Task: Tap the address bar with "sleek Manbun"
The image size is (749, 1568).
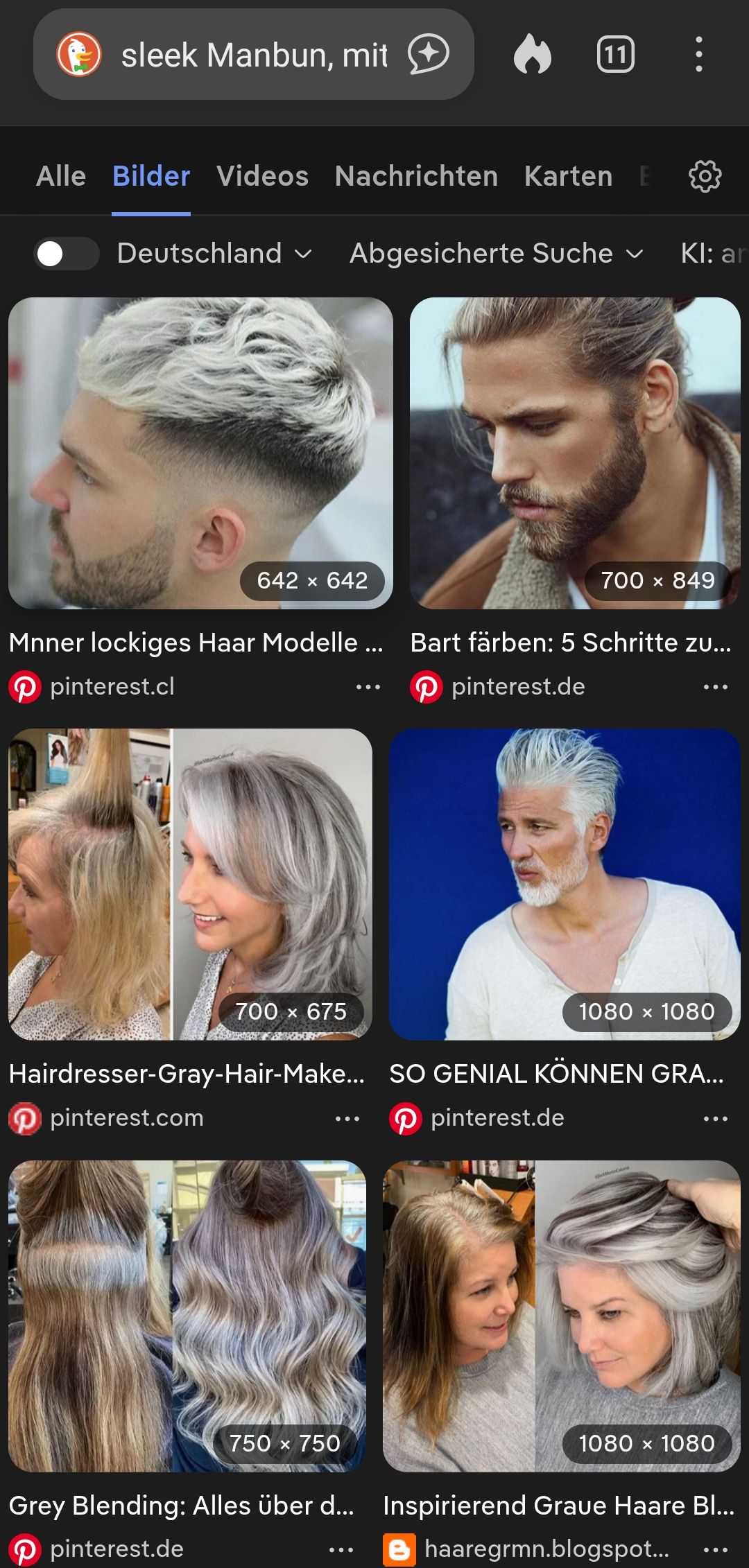Action: point(253,55)
